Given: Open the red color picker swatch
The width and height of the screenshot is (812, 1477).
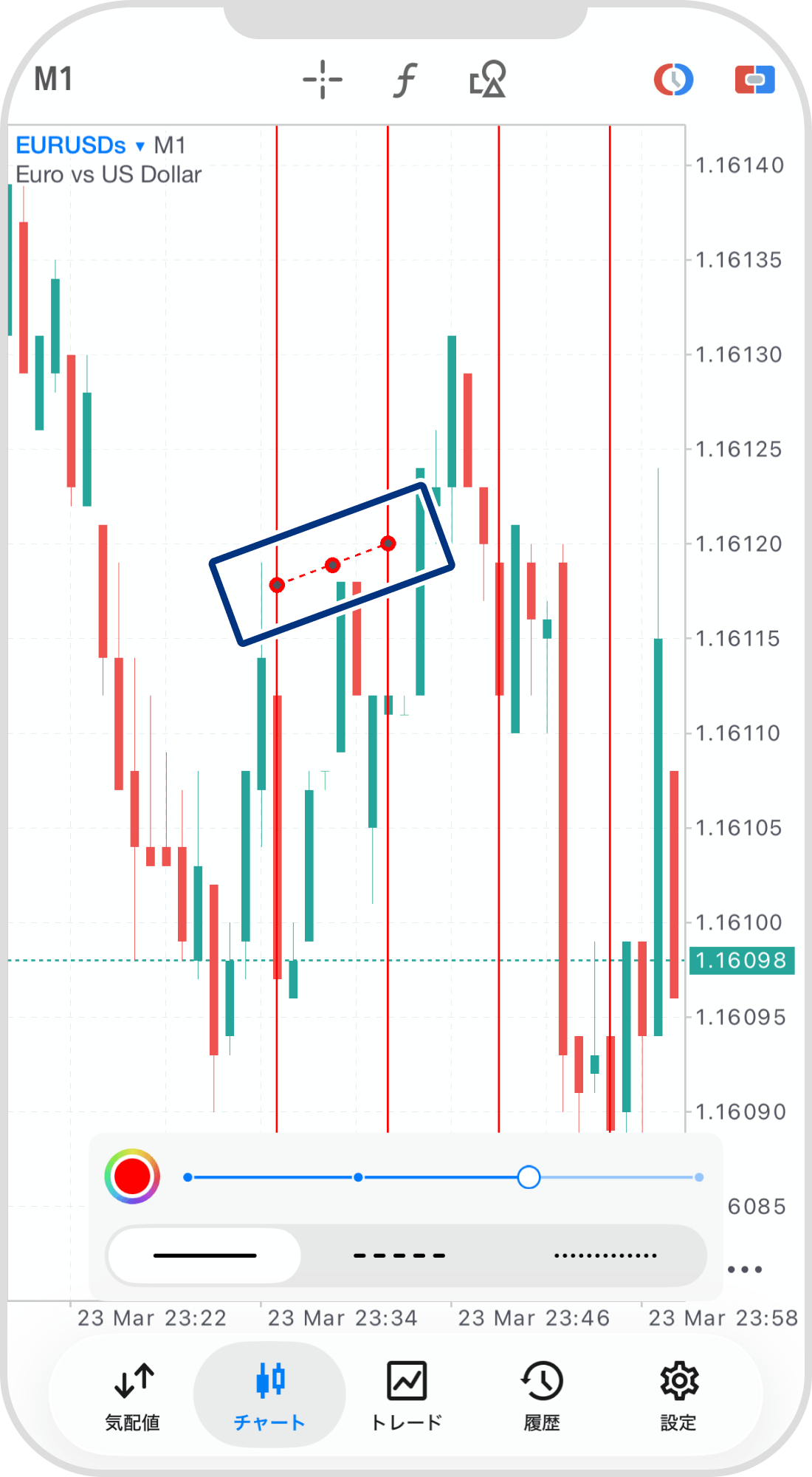Looking at the screenshot, I should tap(132, 1176).
